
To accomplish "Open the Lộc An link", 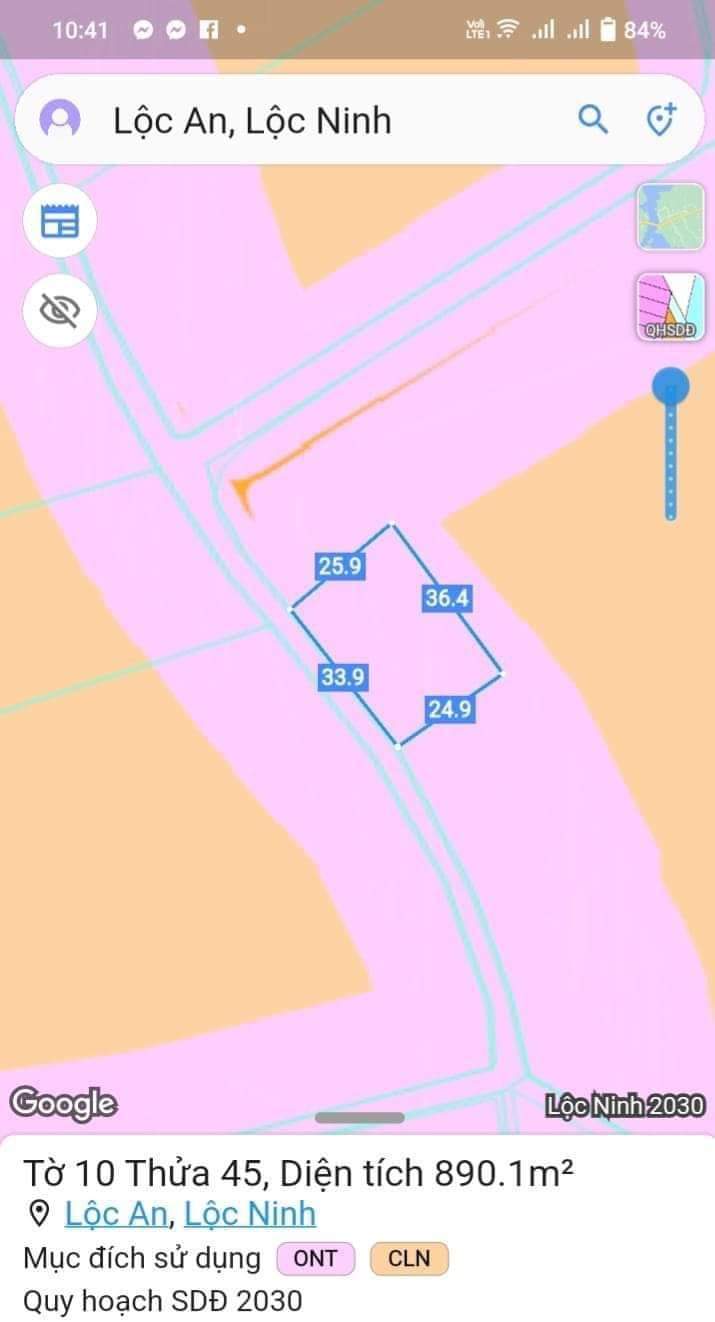I will tap(115, 1214).
